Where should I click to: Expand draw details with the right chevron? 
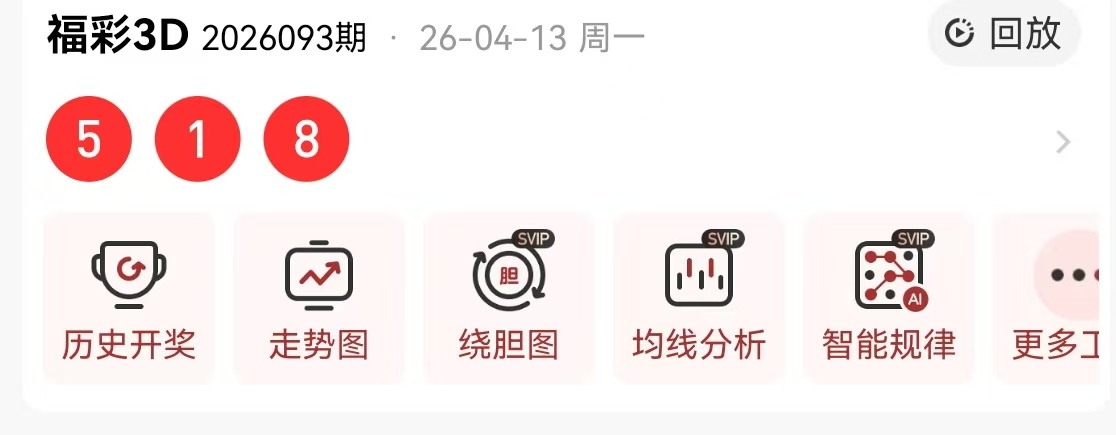point(1063,142)
